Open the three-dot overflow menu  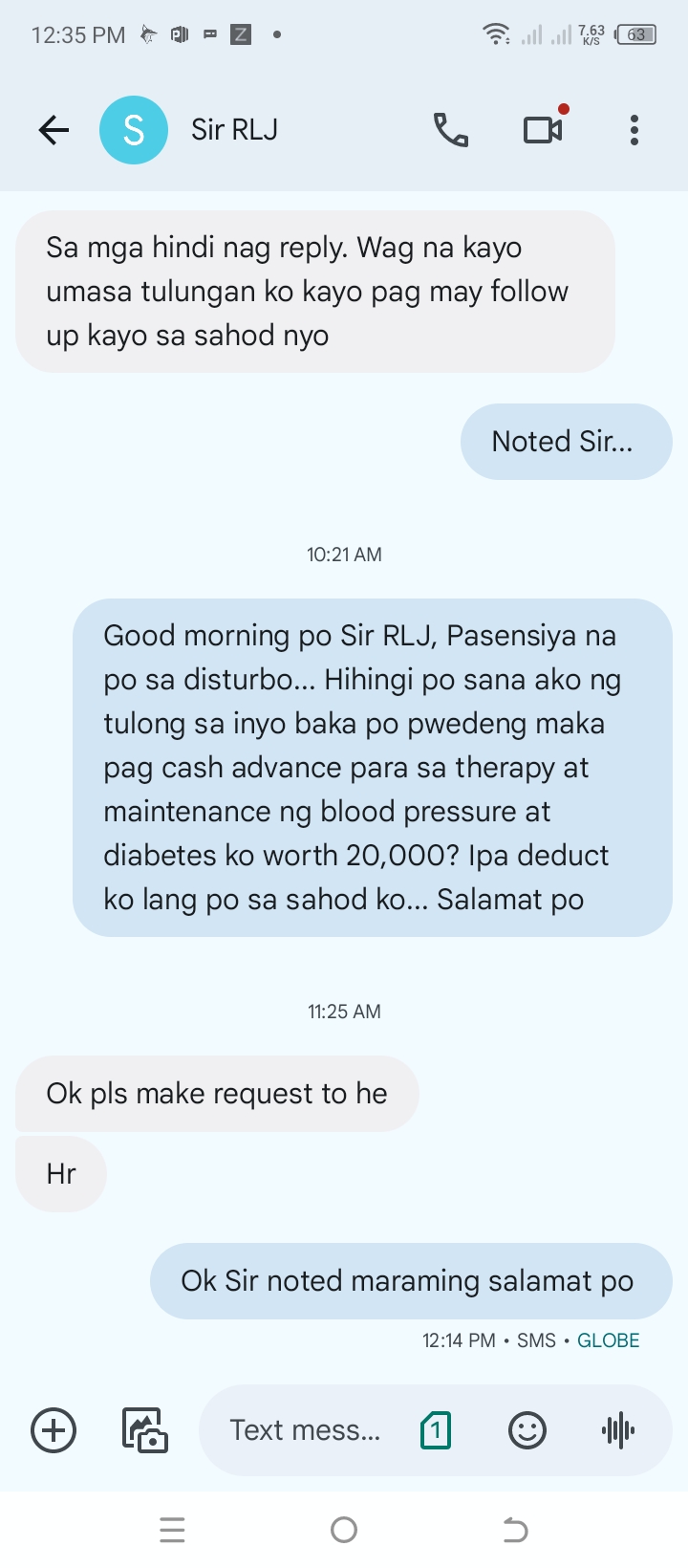point(634,130)
